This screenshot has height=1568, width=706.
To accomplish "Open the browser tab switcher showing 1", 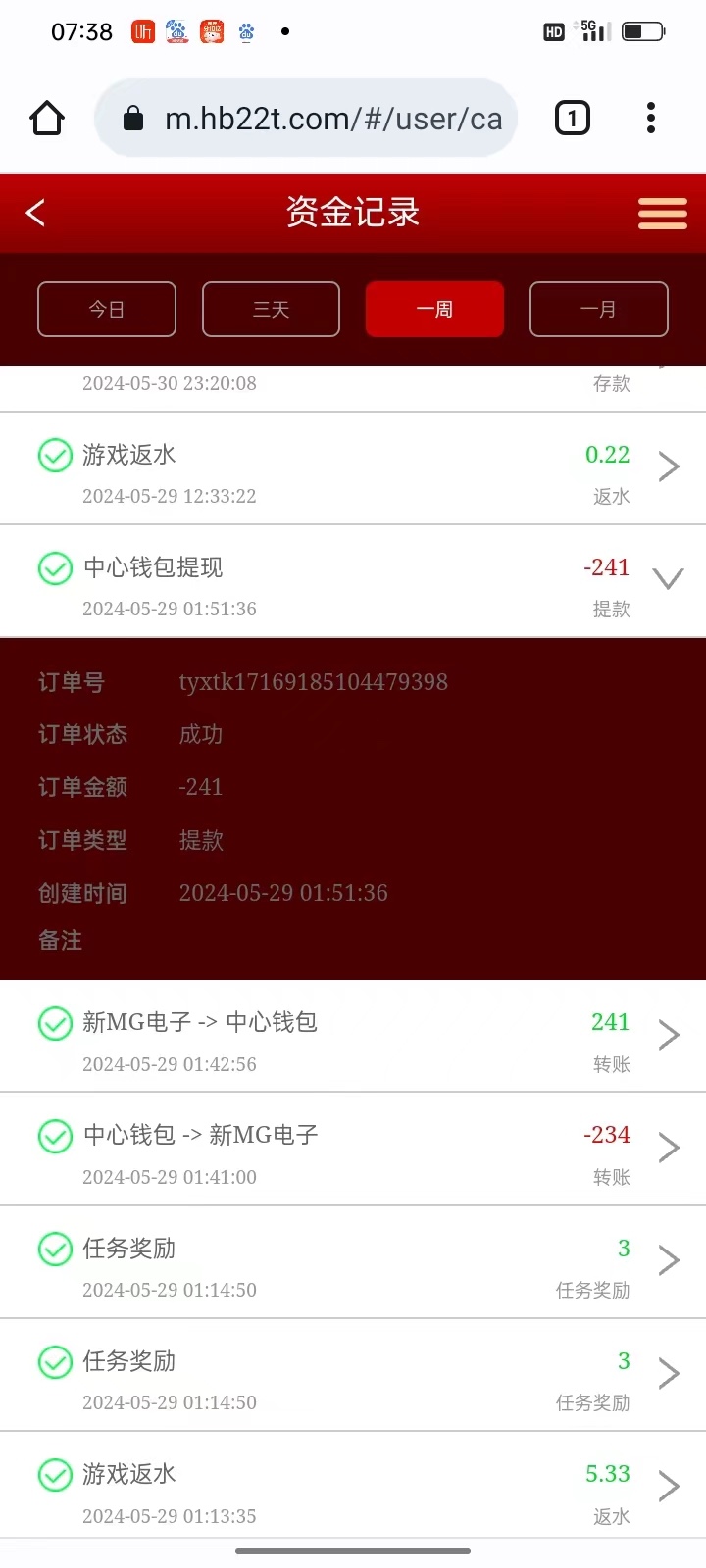I will [x=572, y=117].
